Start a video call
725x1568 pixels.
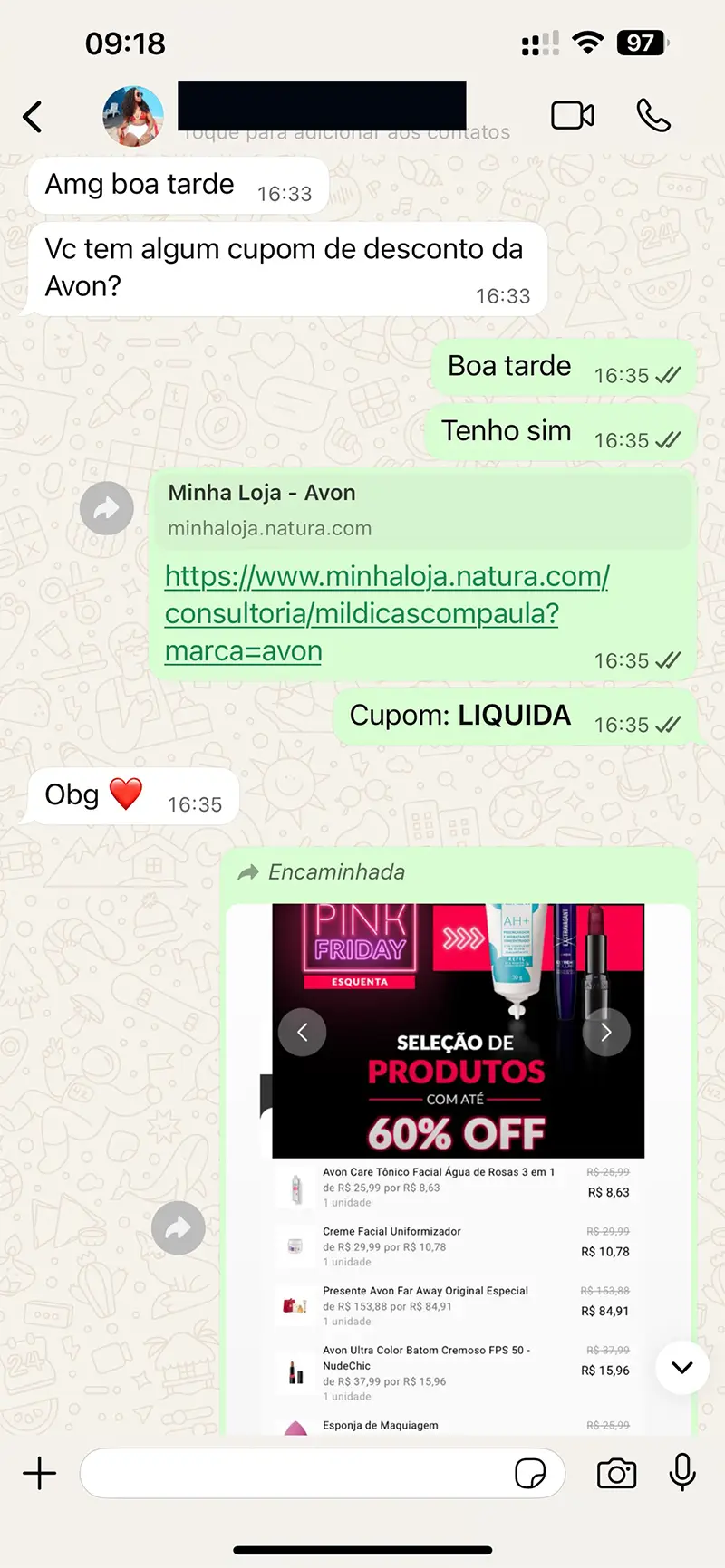pos(573,116)
